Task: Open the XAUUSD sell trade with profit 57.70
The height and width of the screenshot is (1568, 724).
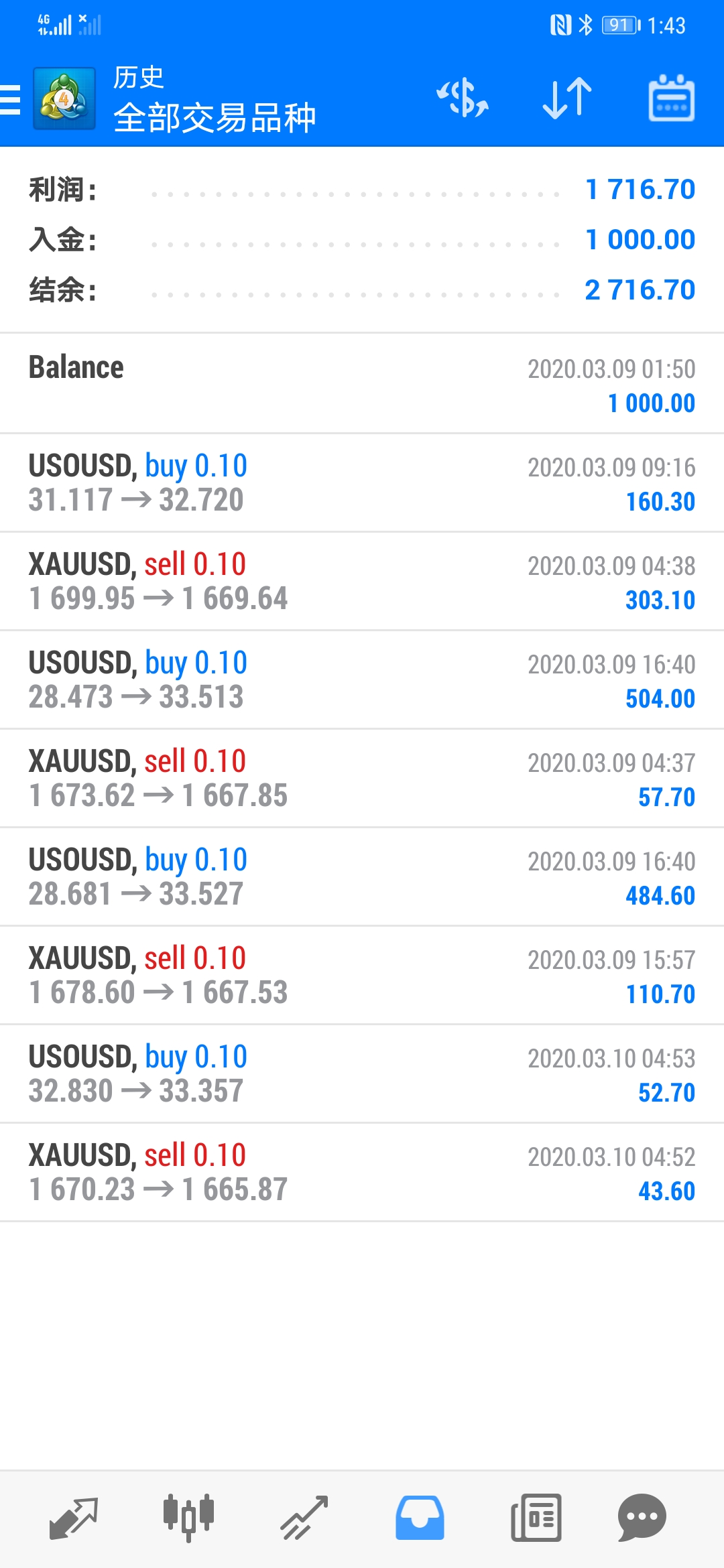Action: pyautogui.click(x=362, y=779)
